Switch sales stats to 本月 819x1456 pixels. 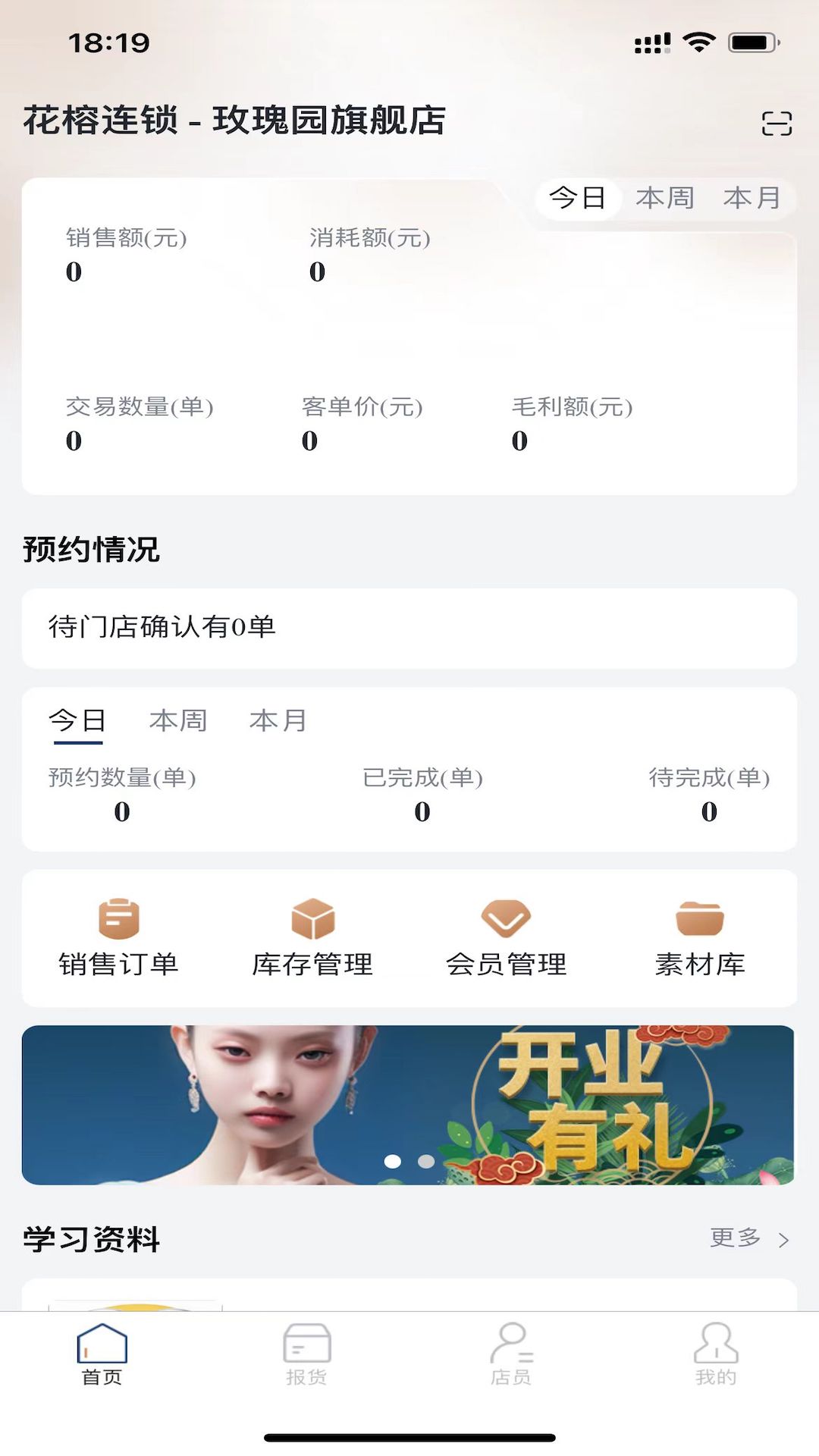[x=752, y=198]
